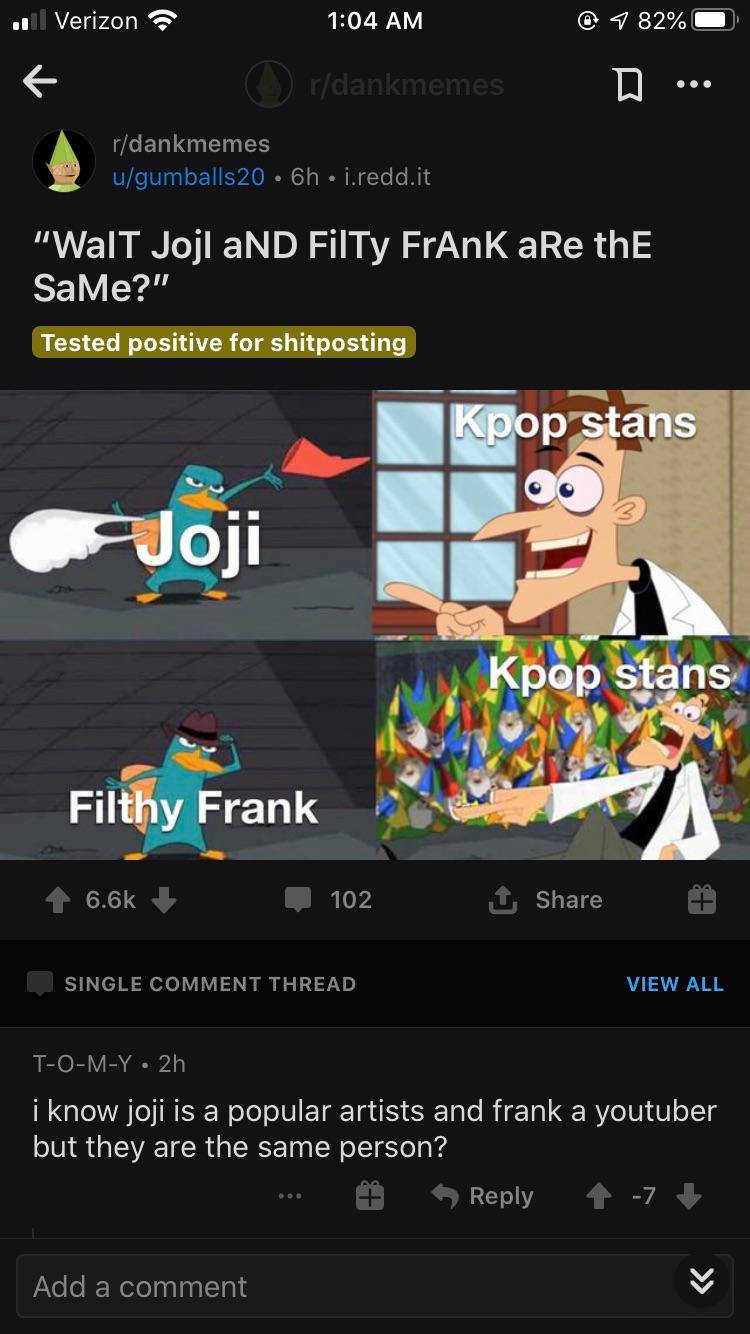Give an award to the post
This screenshot has width=750, height=1334.
click(701, 899)
